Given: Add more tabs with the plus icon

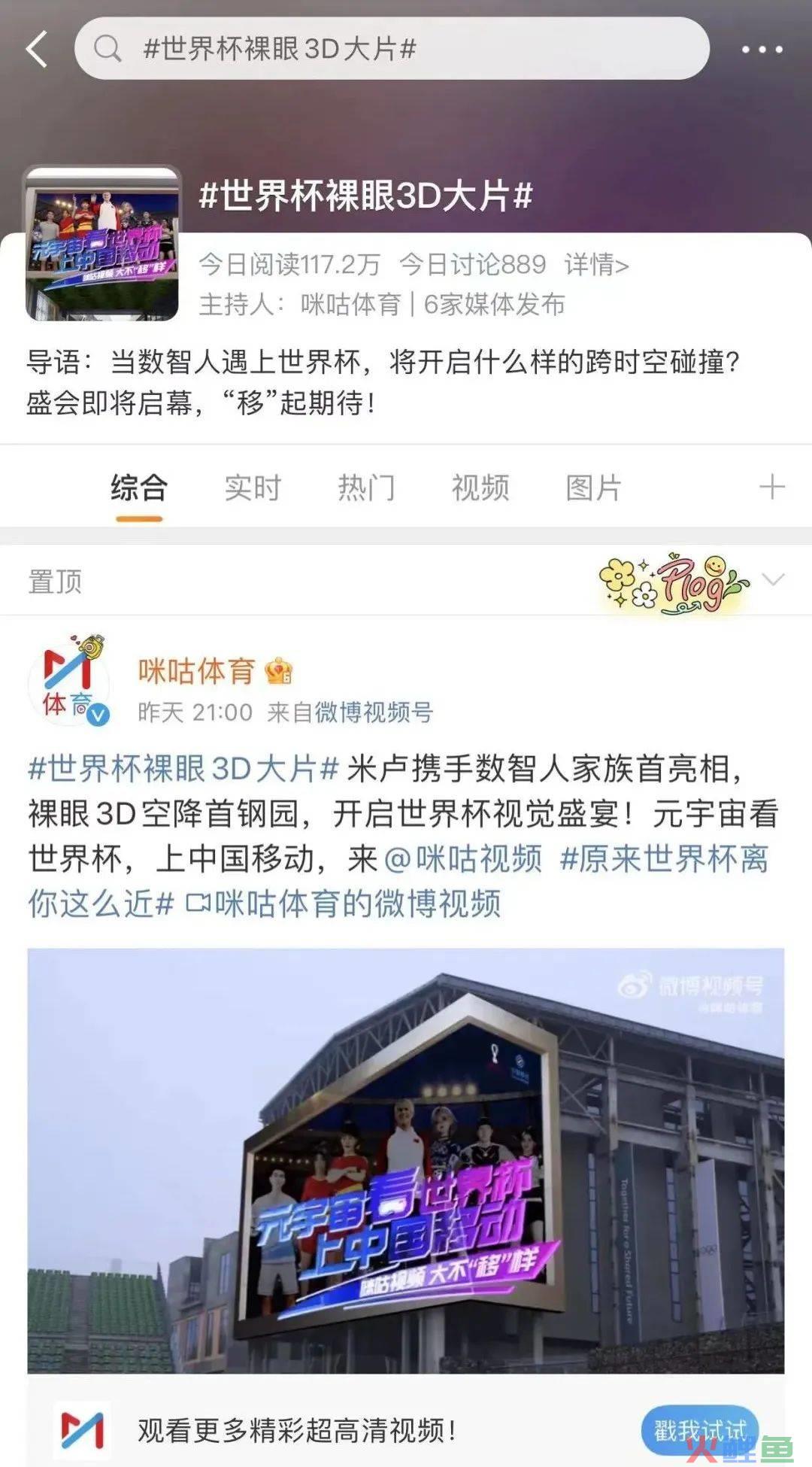Looking at the screenshot, I should [x=771, y=487].
